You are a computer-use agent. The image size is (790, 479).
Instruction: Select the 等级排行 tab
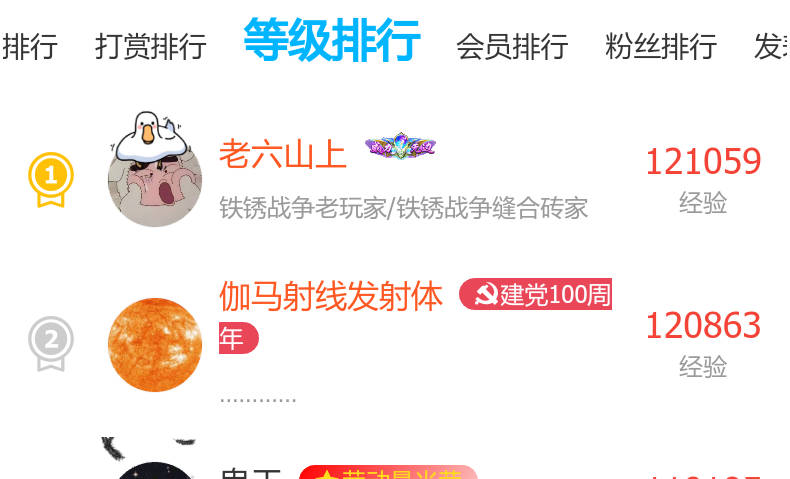pos(331,42)
